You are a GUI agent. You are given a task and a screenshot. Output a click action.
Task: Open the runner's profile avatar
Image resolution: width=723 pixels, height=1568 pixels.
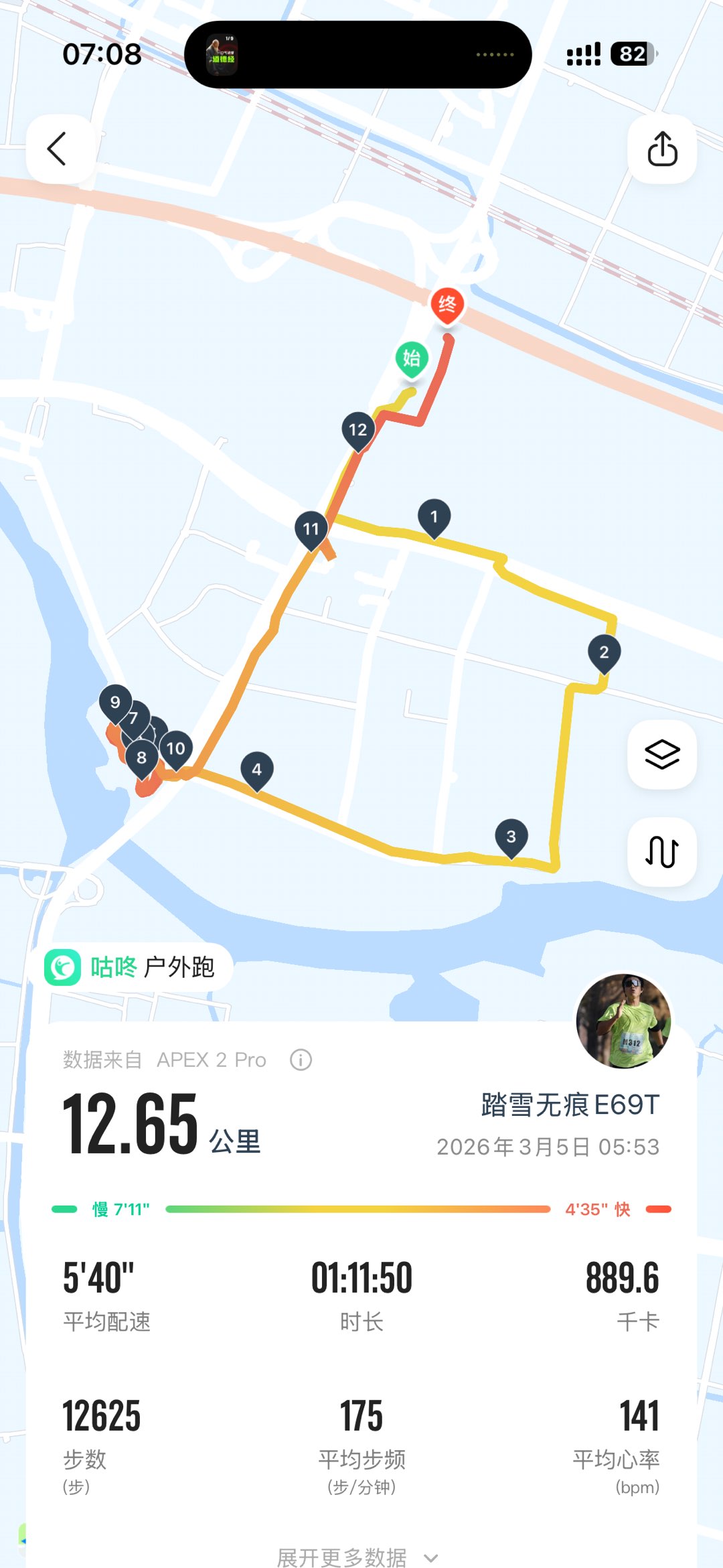(x=623, y=1021)
